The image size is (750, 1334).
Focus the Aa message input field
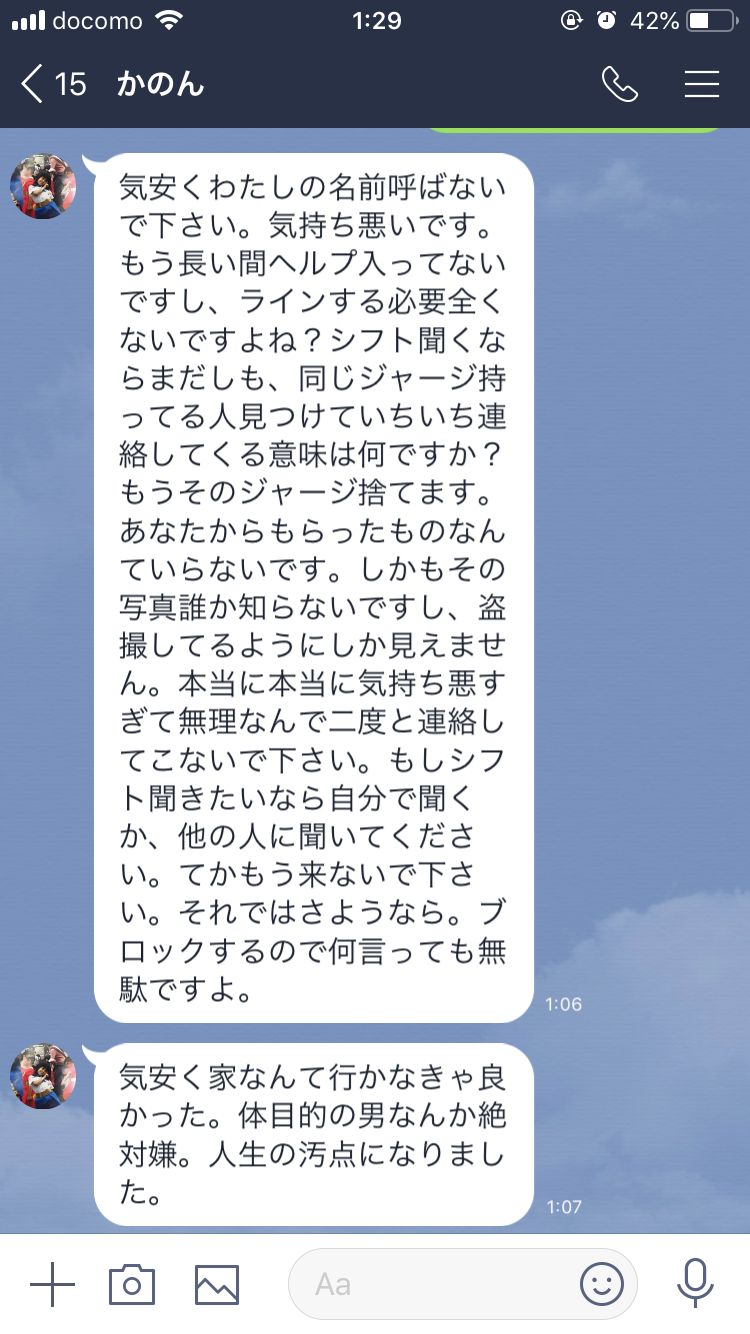430,1284
